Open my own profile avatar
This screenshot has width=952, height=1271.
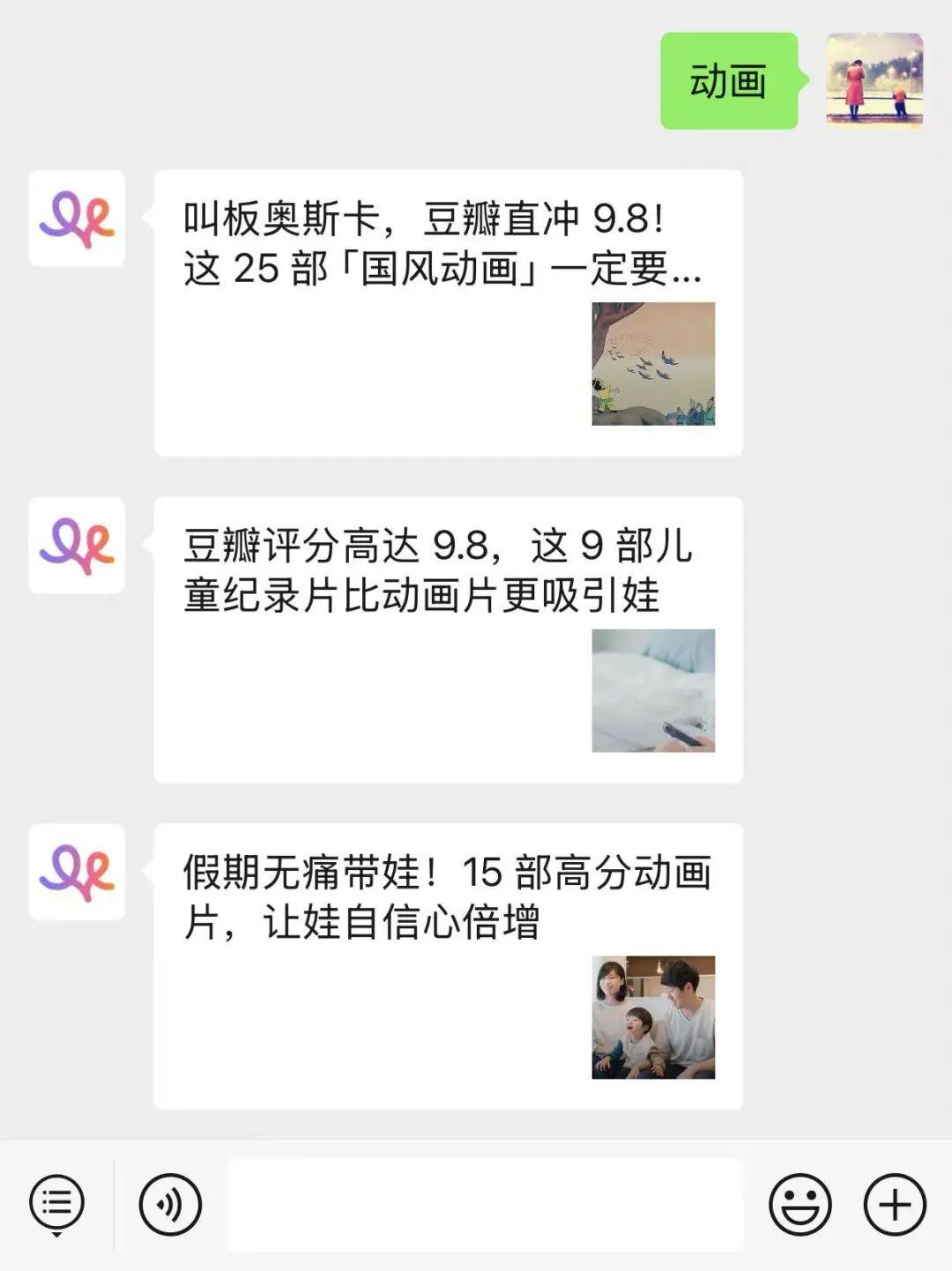(x=874, y=81)
